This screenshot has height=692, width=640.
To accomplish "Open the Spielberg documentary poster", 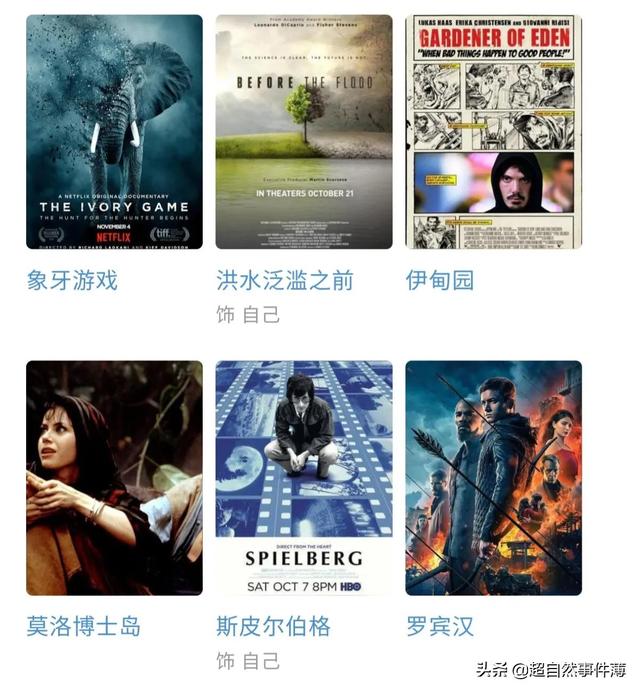I will [x=304, y=478].
